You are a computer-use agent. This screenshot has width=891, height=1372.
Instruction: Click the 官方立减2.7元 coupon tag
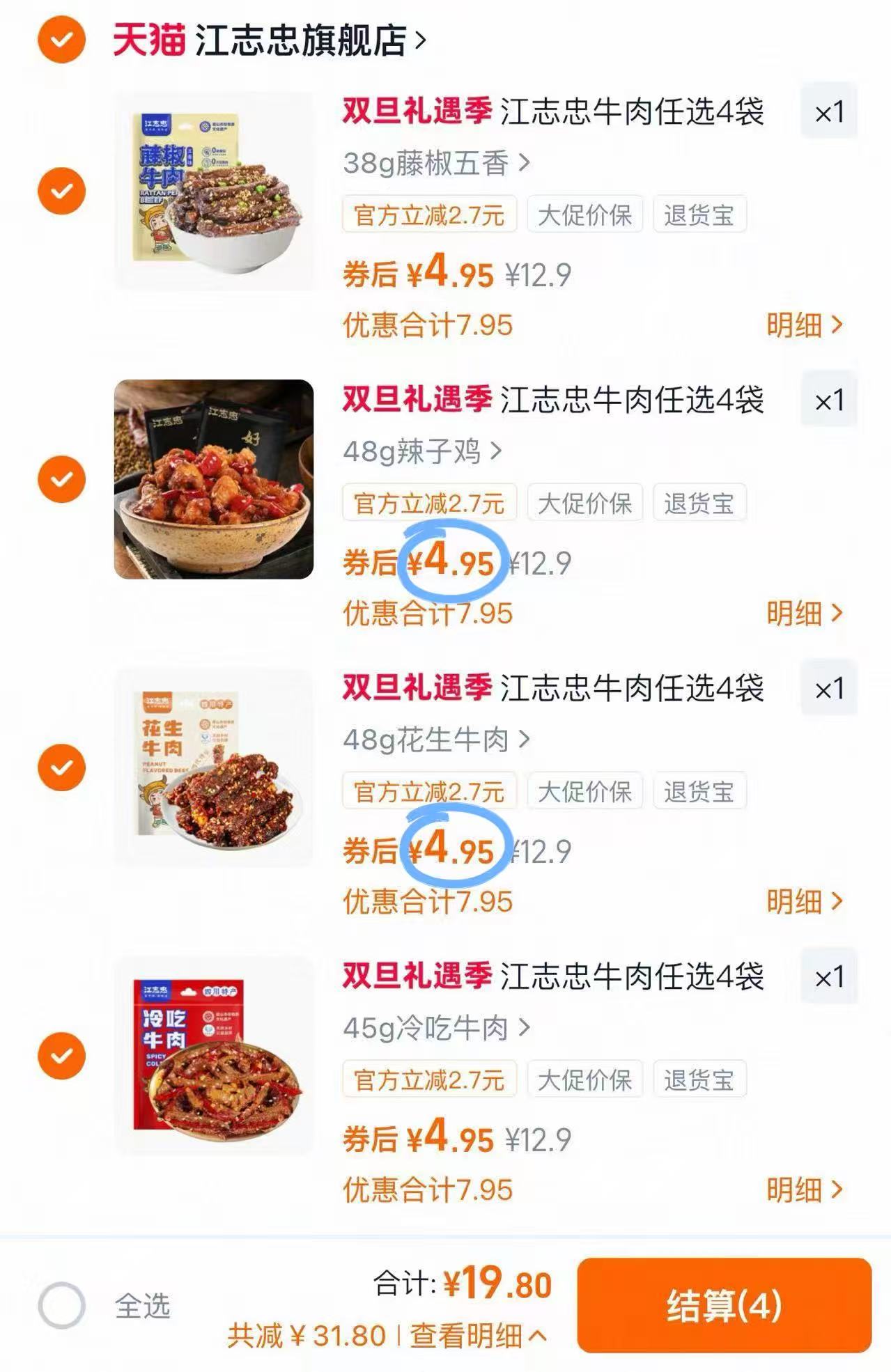[x=428, y=215]
